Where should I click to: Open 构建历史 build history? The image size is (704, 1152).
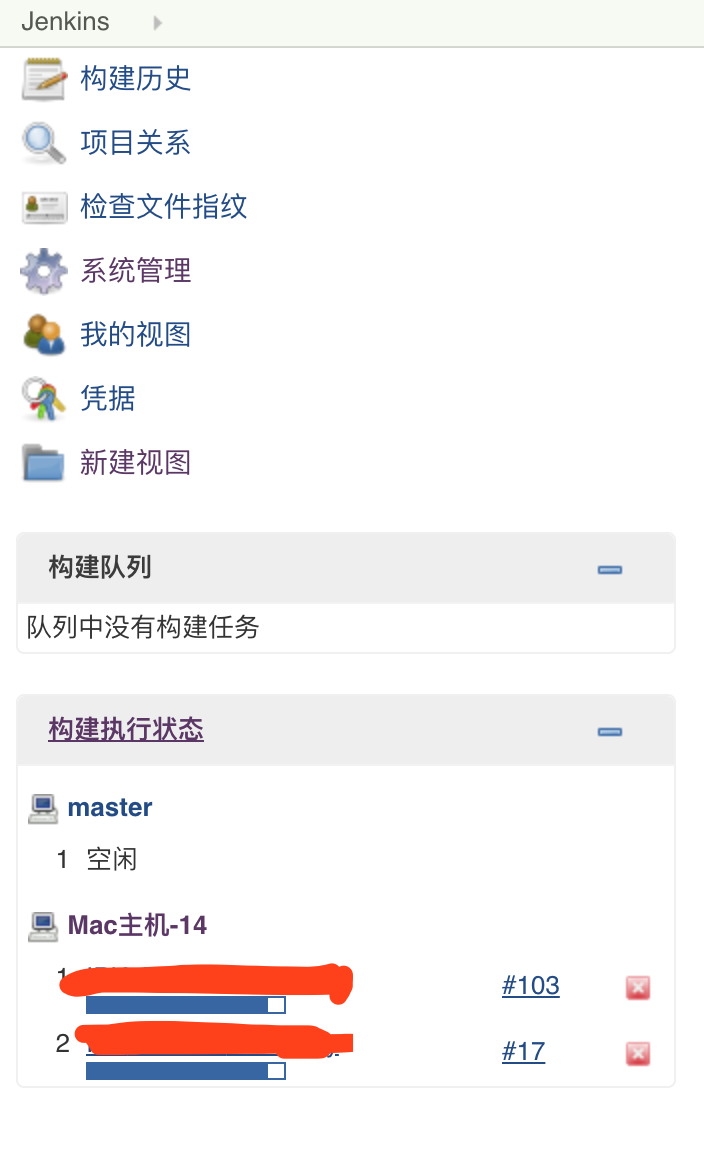(135, 78)
